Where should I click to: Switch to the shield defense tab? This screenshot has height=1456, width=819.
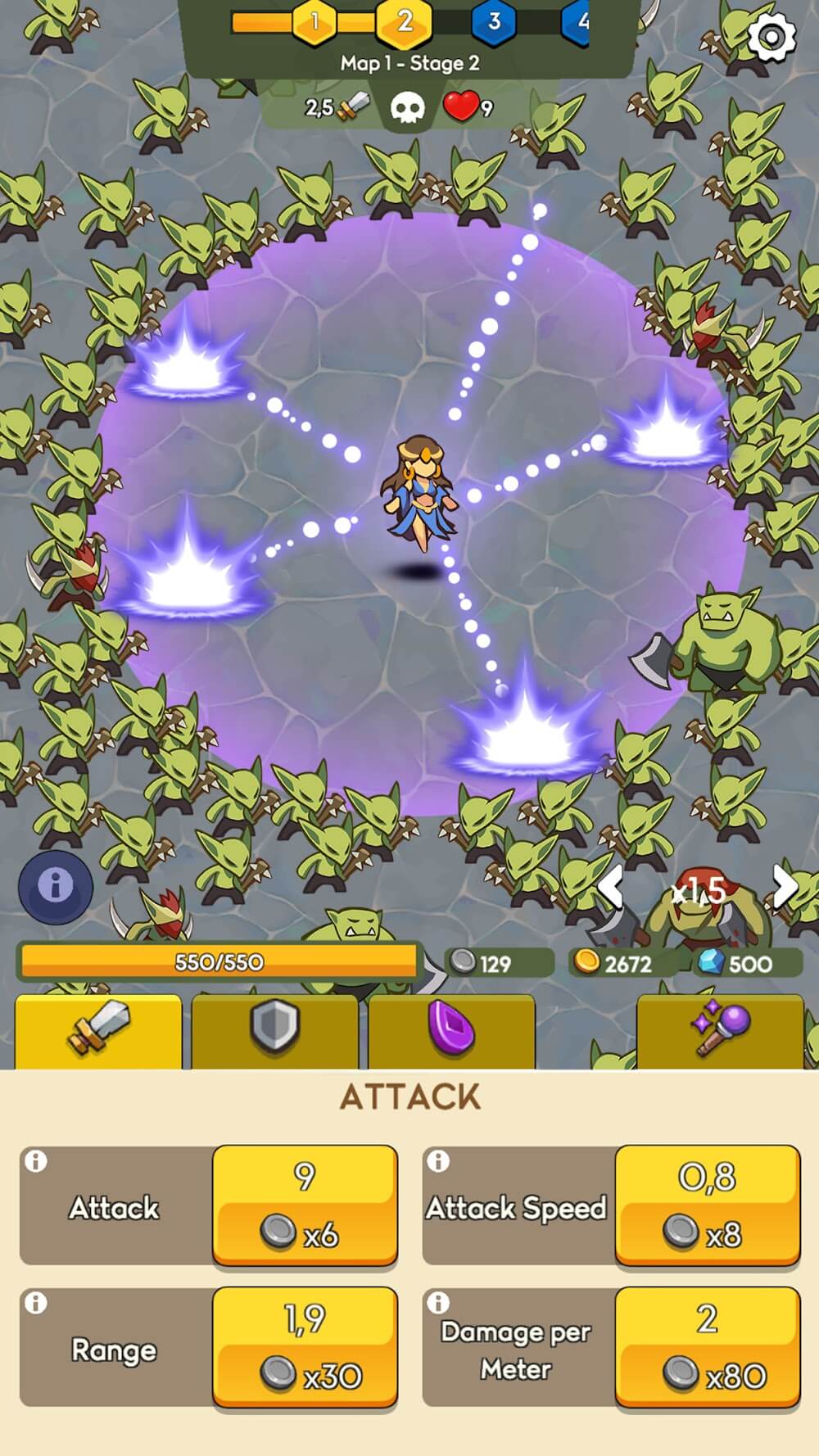(x=274, y=1030)
